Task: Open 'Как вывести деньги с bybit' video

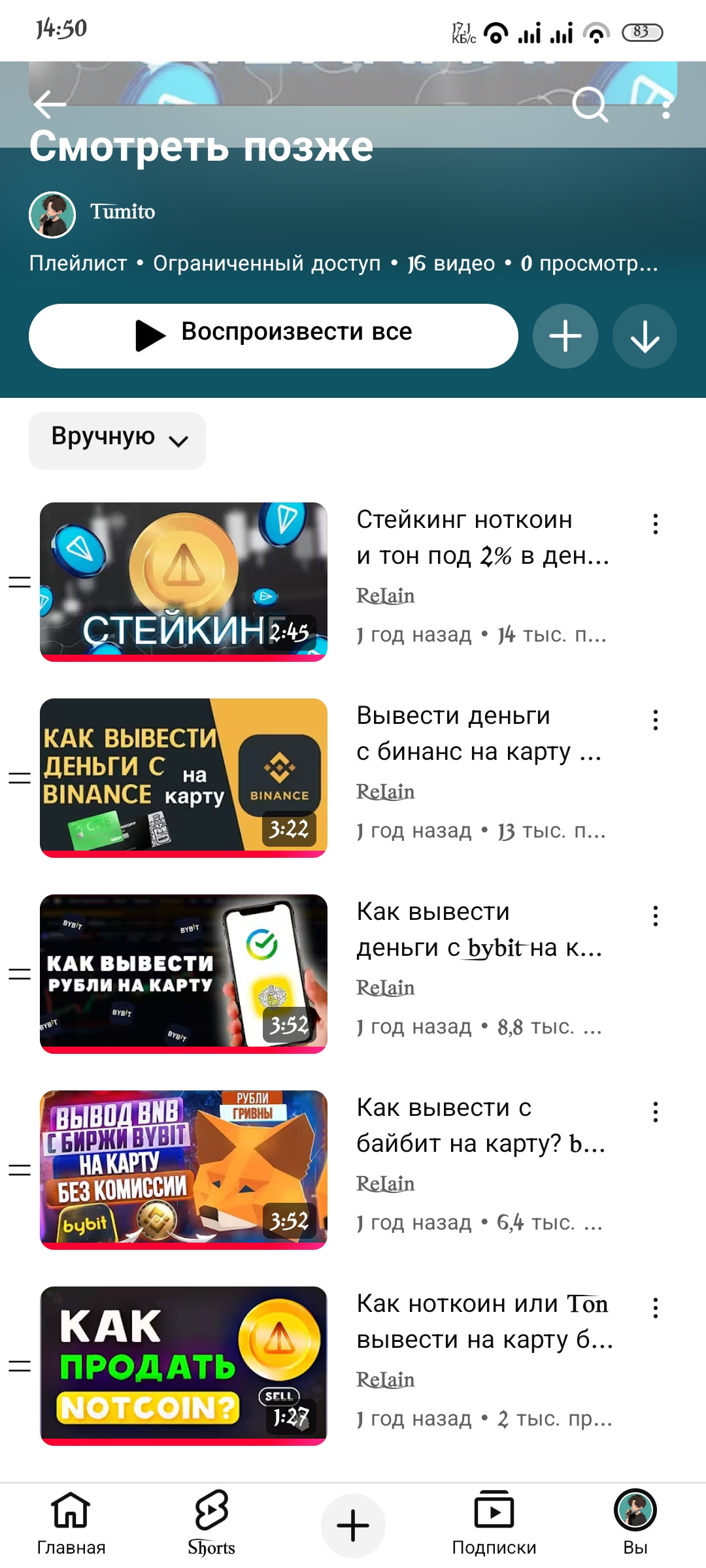Action: click(183, 973)
